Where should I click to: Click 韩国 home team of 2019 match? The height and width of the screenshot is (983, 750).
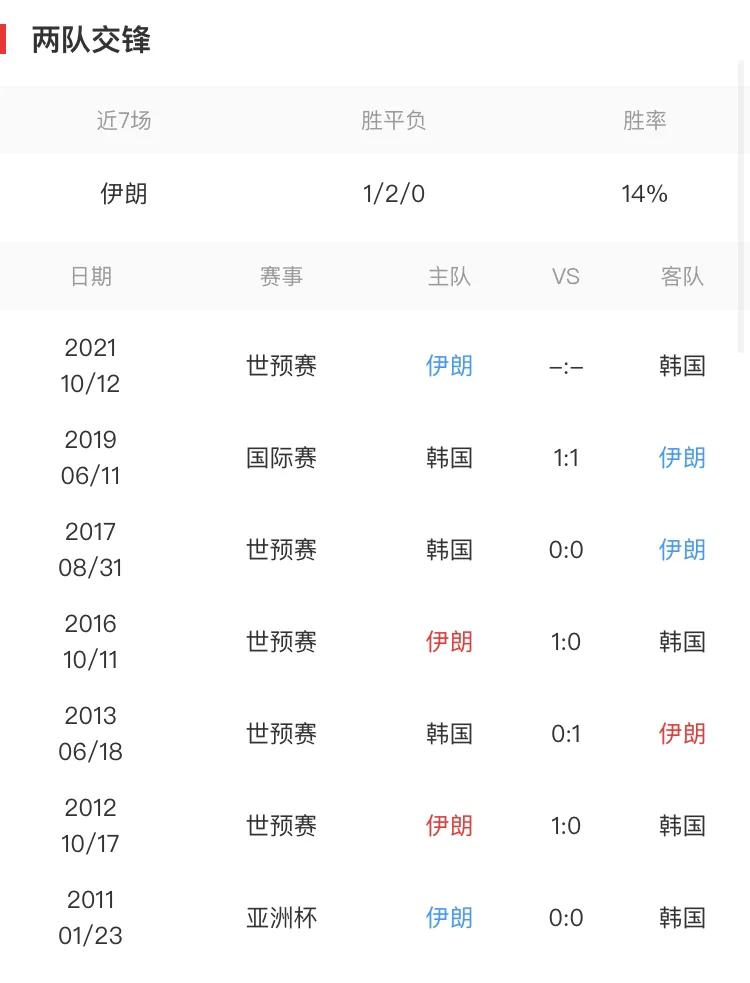448,458
